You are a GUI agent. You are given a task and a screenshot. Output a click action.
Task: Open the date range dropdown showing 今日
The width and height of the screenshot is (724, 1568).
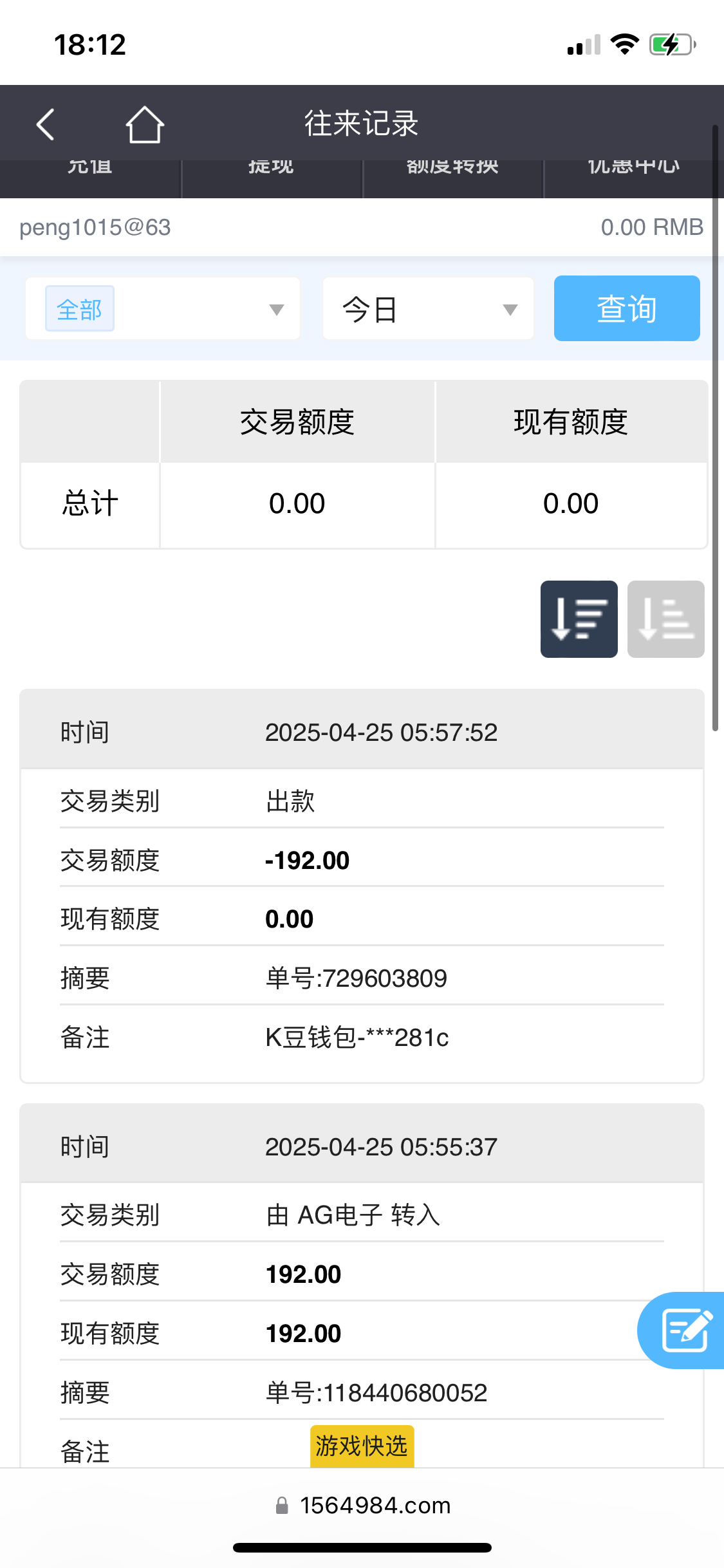coord(427,308)
